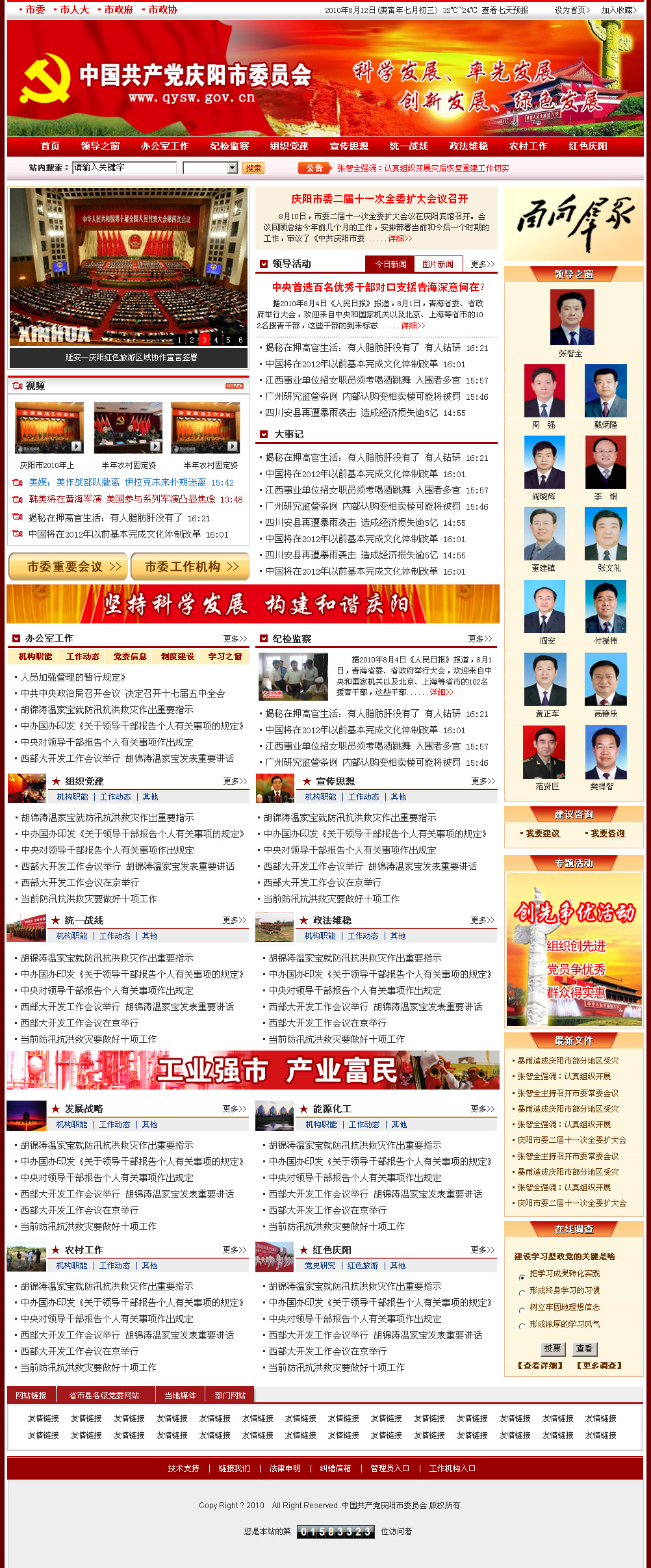Image resolution: width=651 pixels, height=1568 pixels.
Task: Open the 创先争优活动 special topic banner
Action: click(574, 950)
